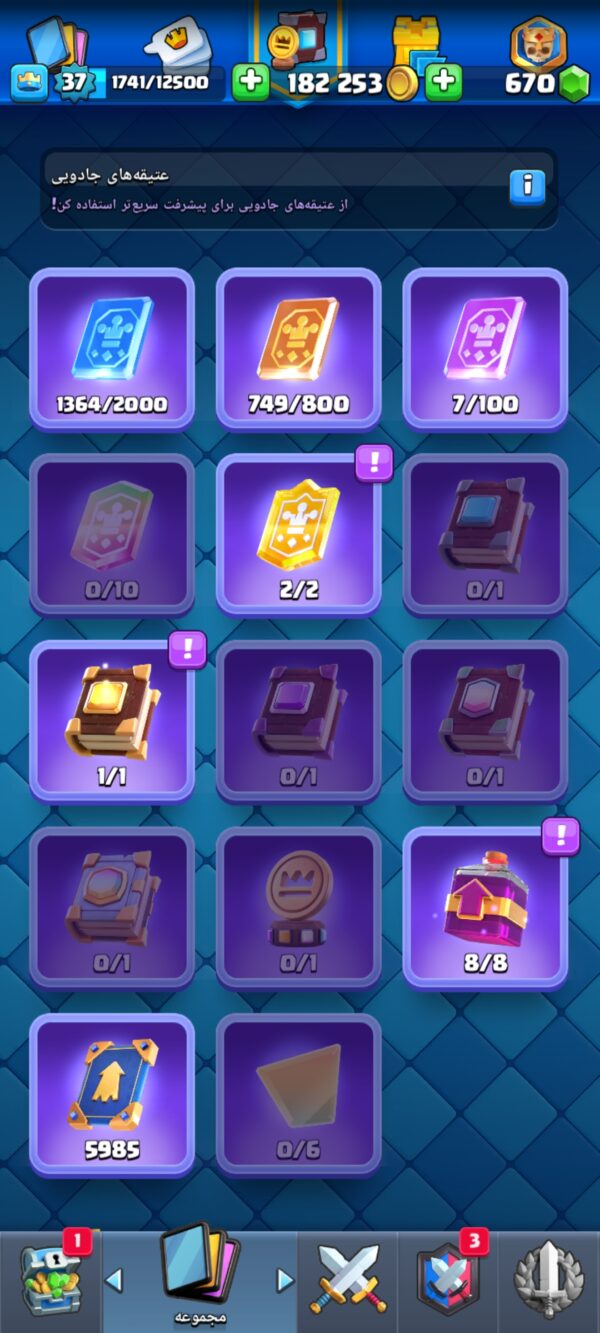Add more gems with the plus button
Viewport: 600px width, 1333px height.
[251, 82]
